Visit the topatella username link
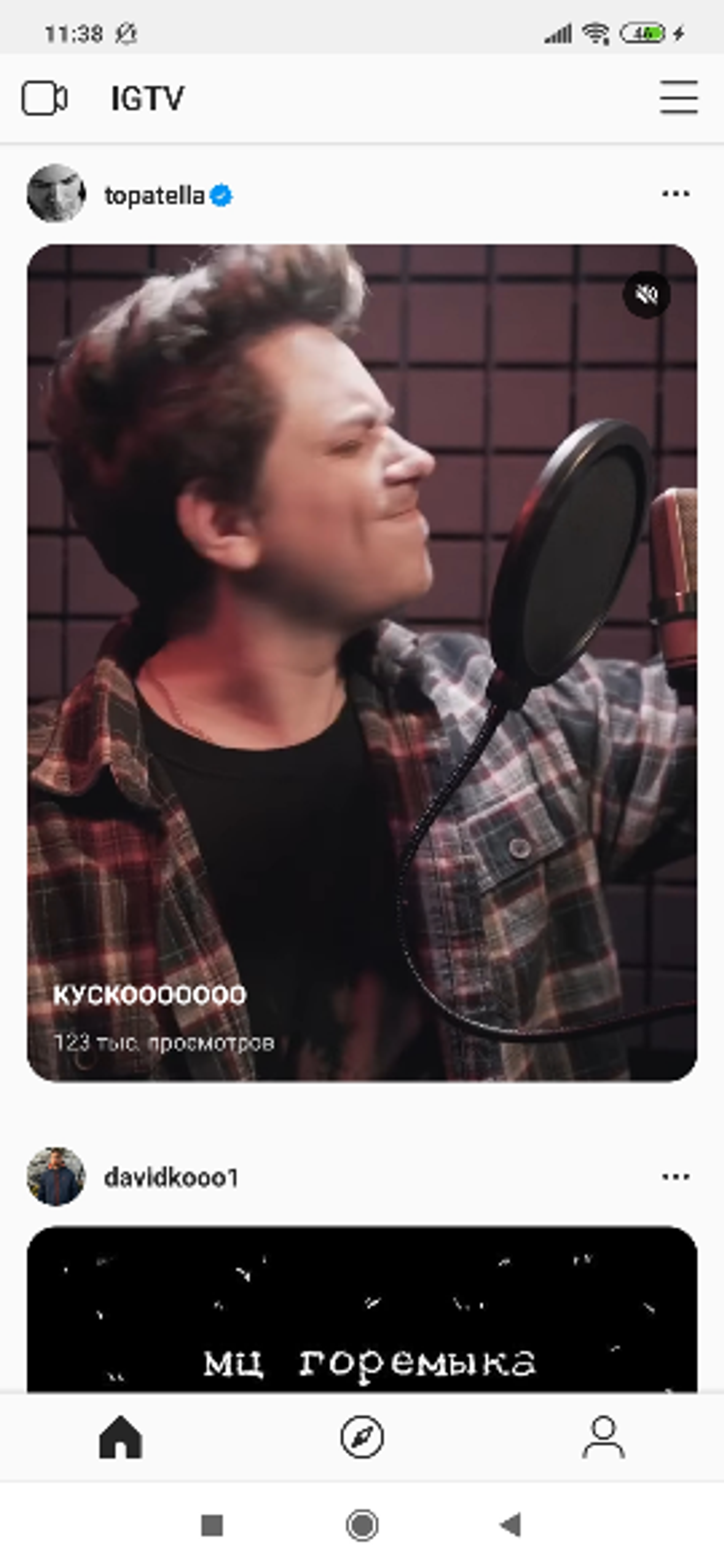The height and width of the screenshot is (1568, 724). click(155, 196)
